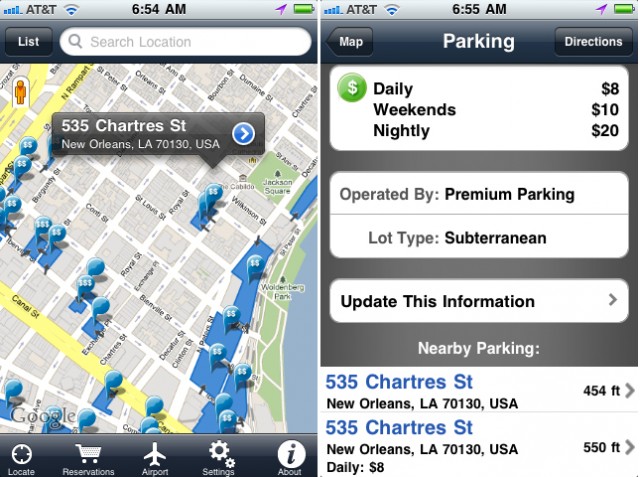This screenshot has height=477, width=640.
Task: Open the street view pegman icon
Action: tap(21, 91)
